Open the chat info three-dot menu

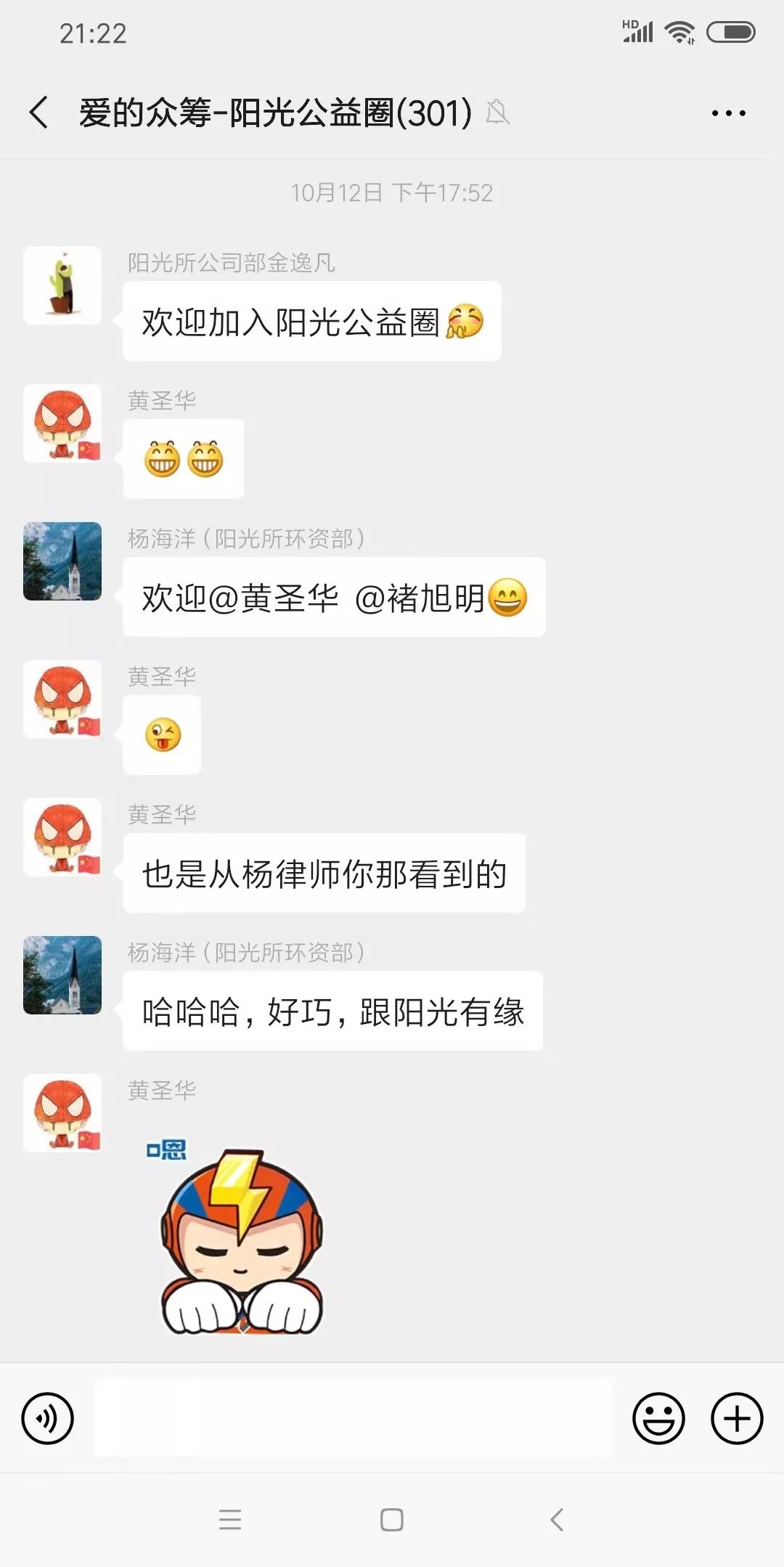tap(728, 113)
